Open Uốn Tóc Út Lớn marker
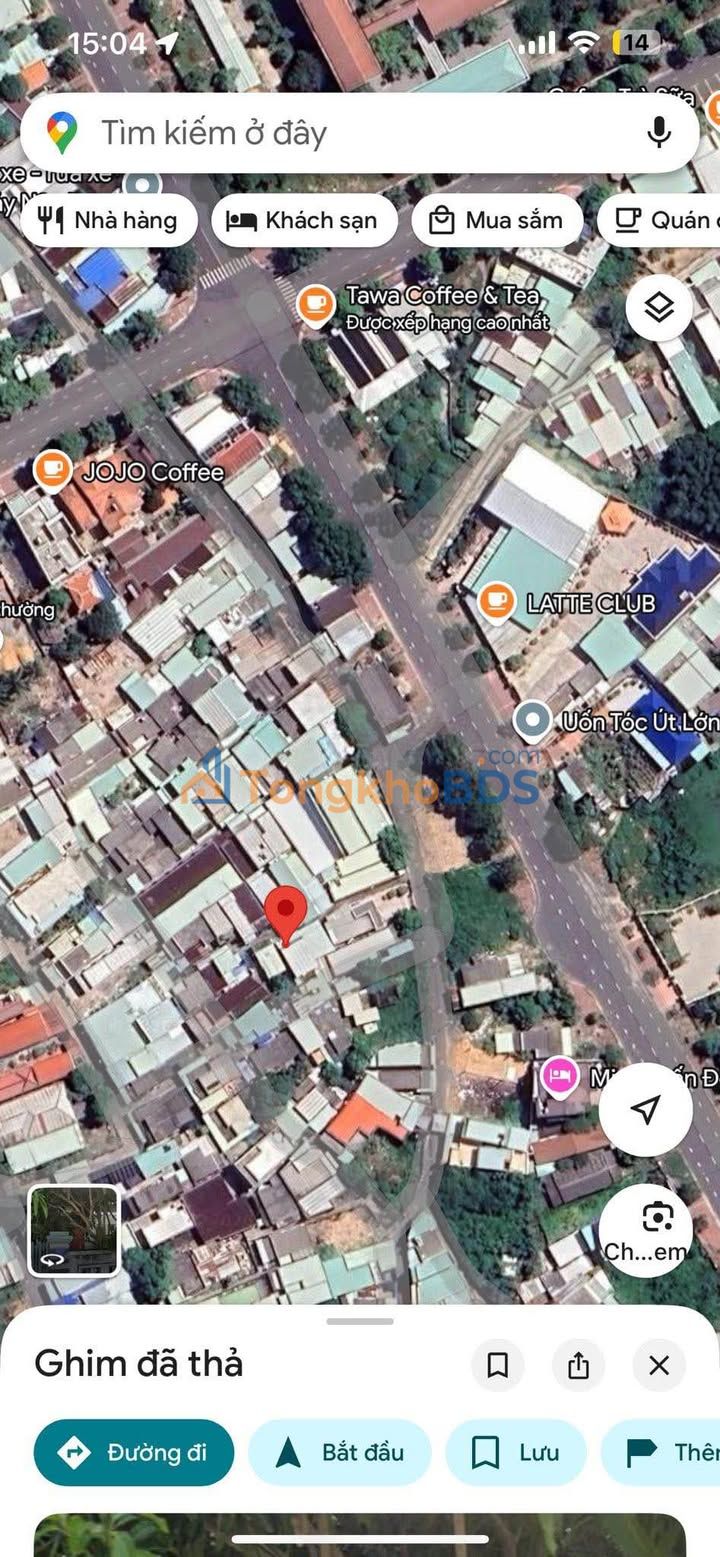 532,720
